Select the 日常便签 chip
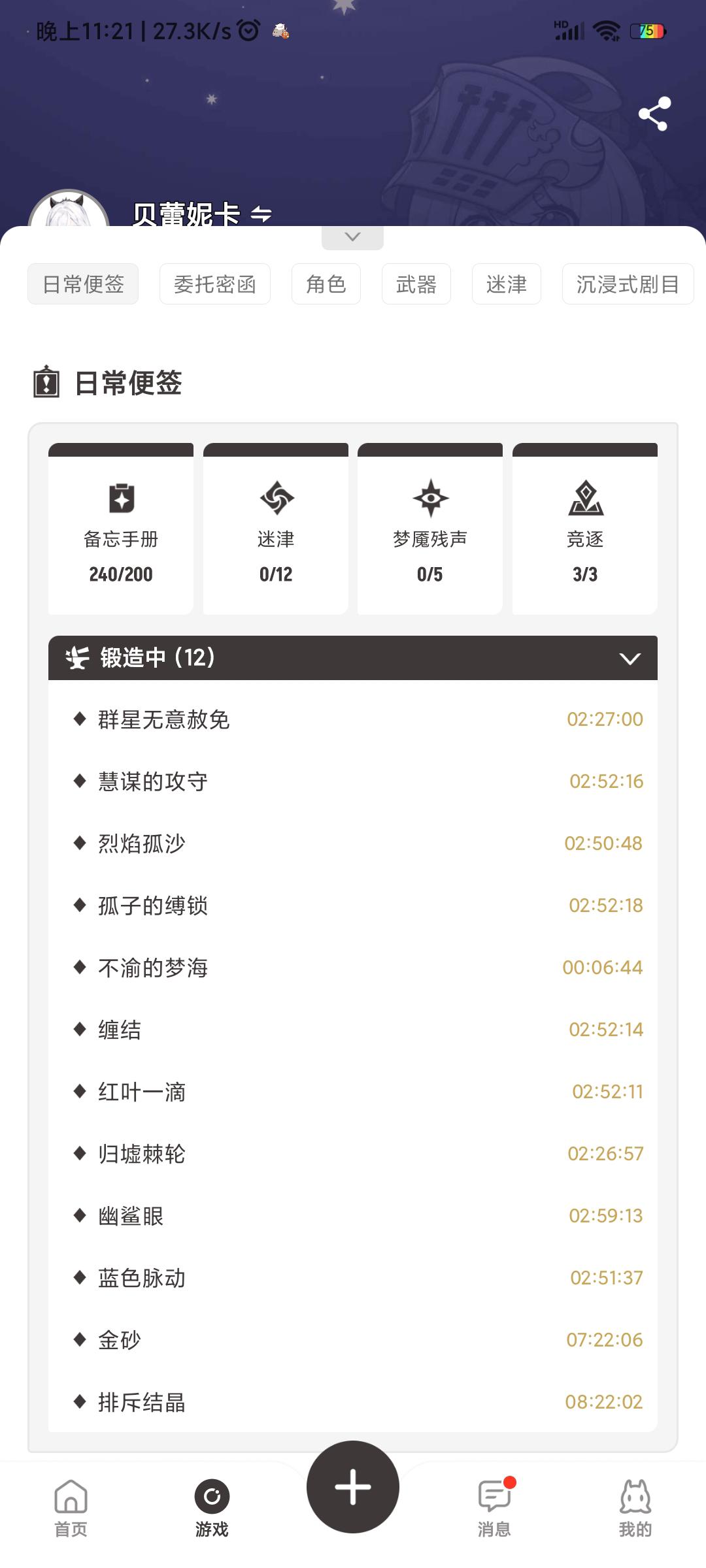Image resolution: width=706 pixels, height=1568 pixels. (83, 284)
